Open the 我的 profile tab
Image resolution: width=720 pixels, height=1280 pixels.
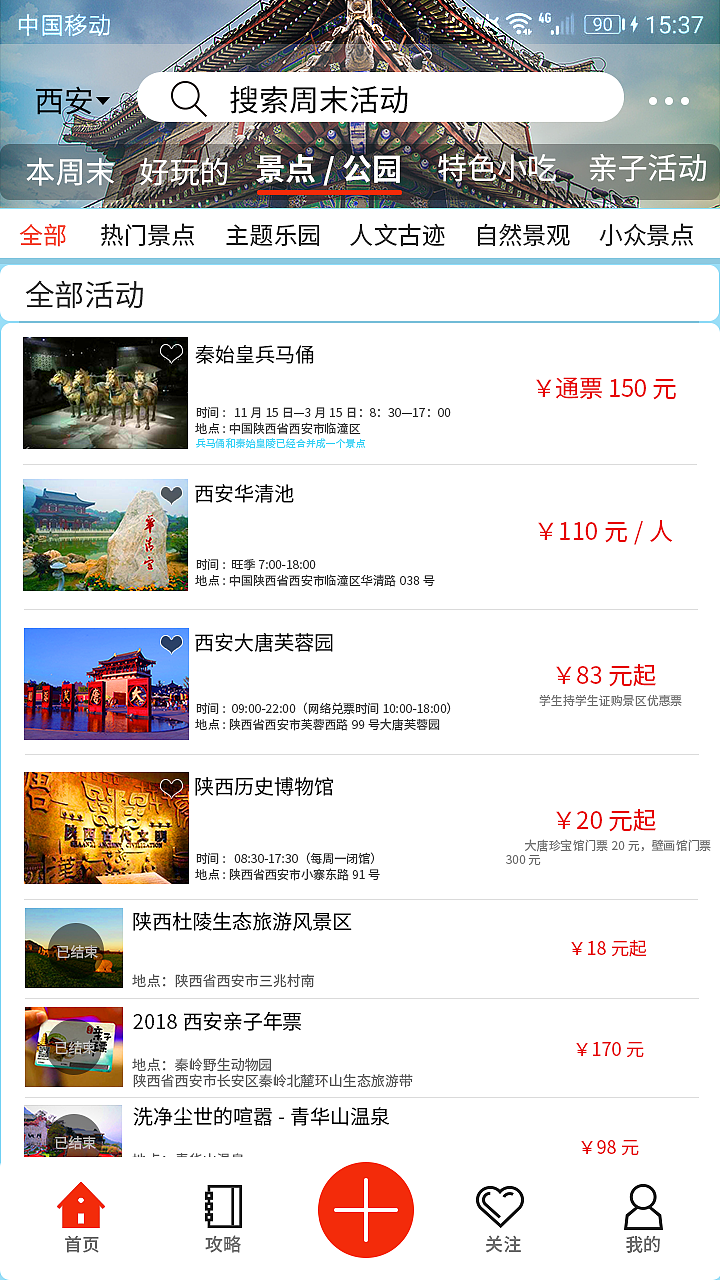pyautogui.click(x=643, y=1219)
